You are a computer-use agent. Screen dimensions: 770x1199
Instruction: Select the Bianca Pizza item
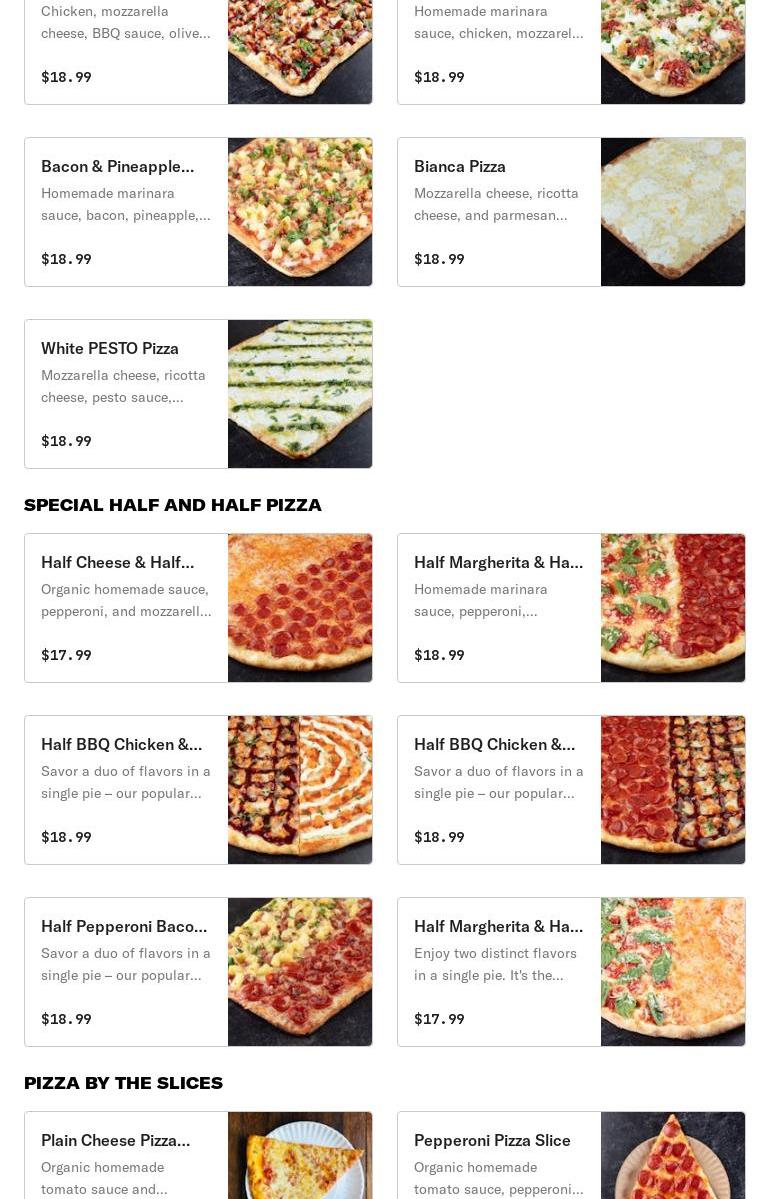click(571, 212)
